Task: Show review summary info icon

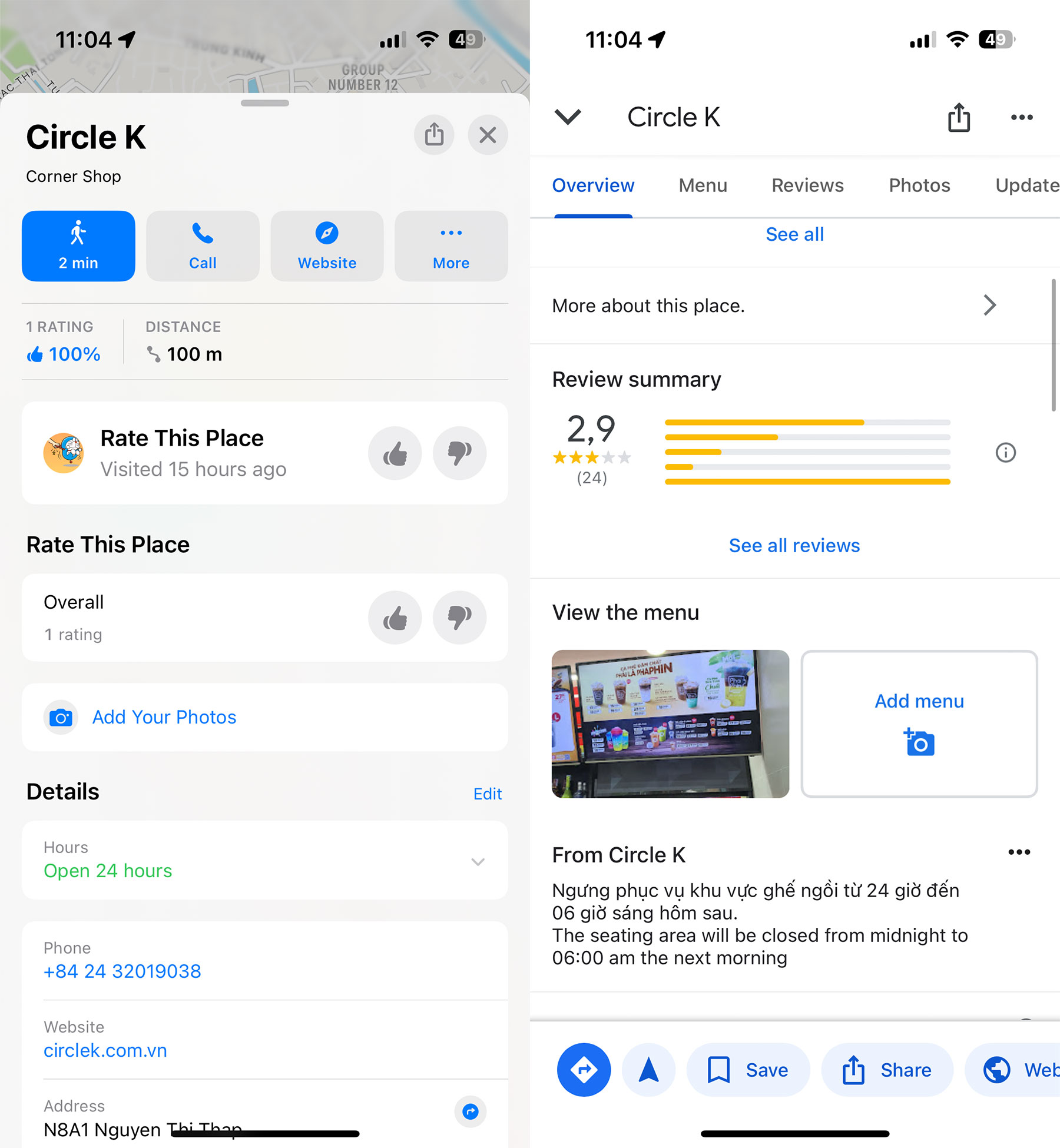Action: coord(1005,453)
